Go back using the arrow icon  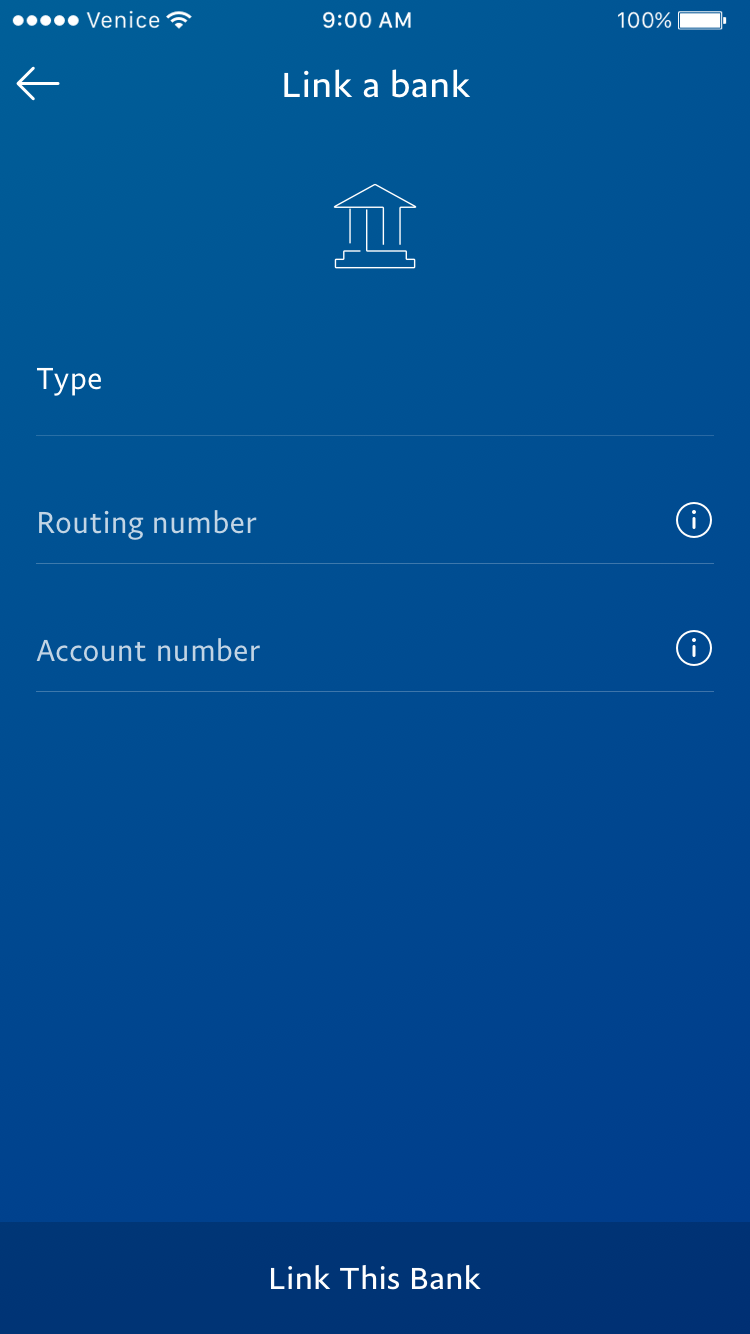coord(38,85)
